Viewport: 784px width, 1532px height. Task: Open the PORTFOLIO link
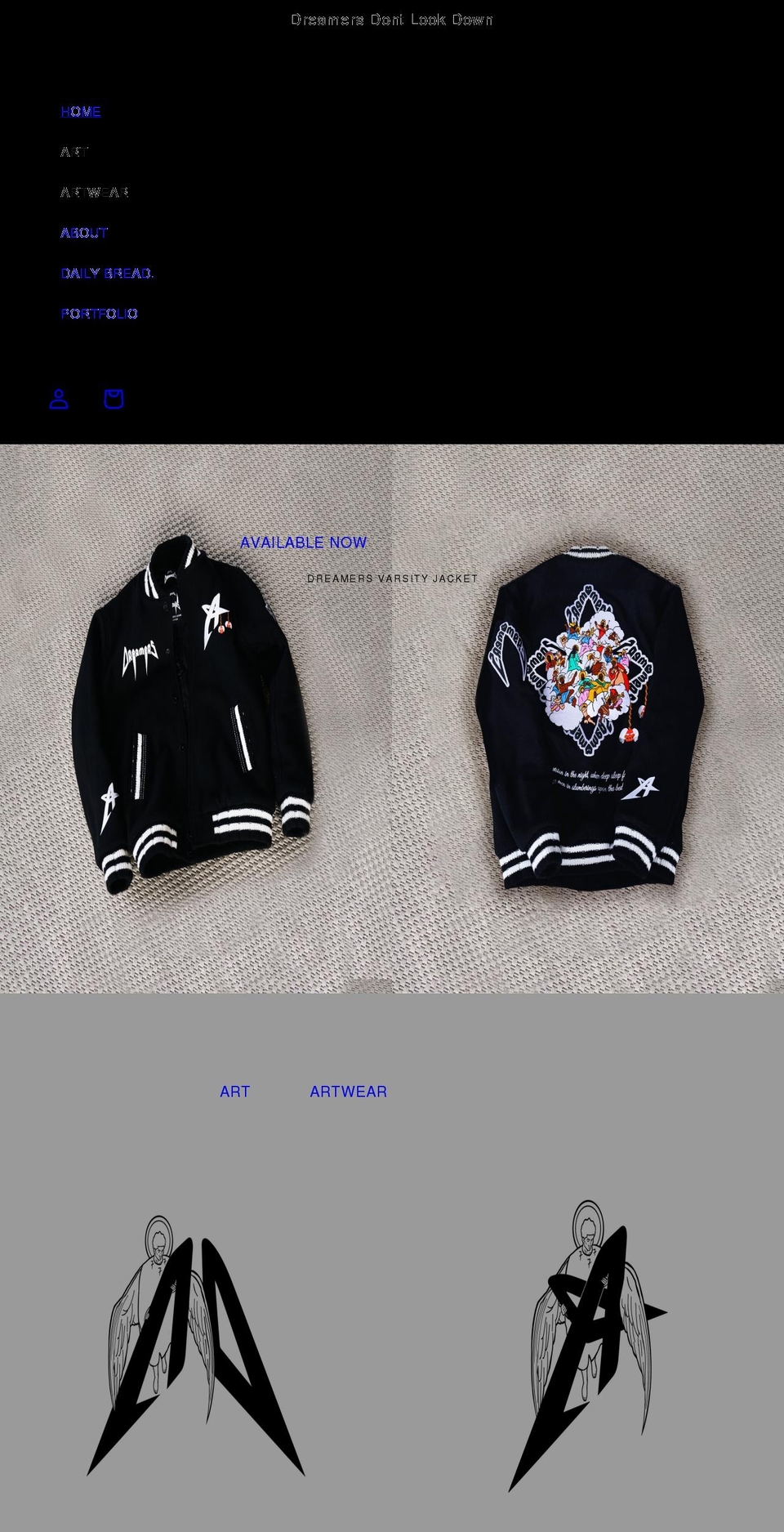[x=100, y=312]
